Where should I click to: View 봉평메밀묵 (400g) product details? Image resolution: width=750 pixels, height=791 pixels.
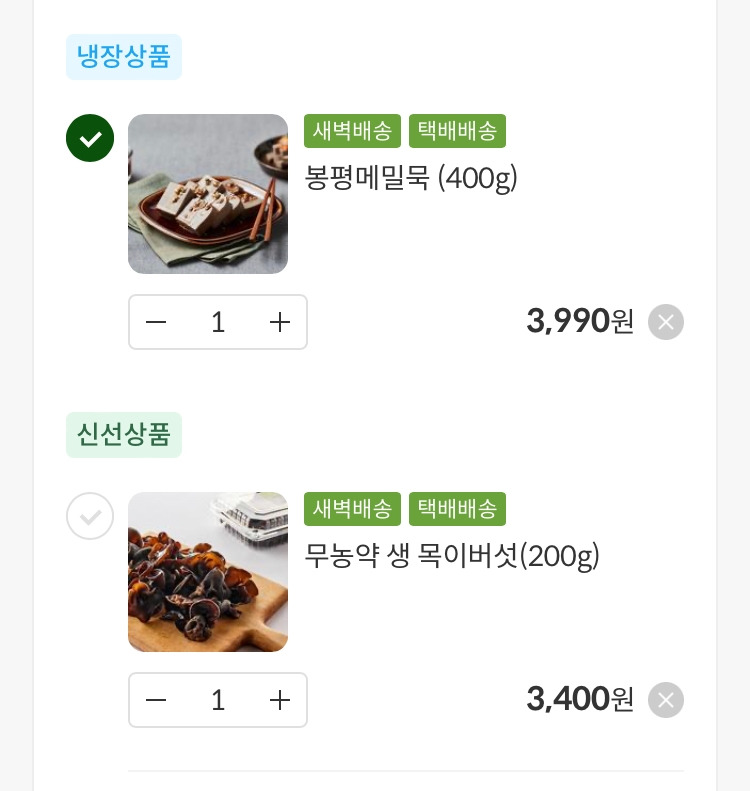click(411, 178)
